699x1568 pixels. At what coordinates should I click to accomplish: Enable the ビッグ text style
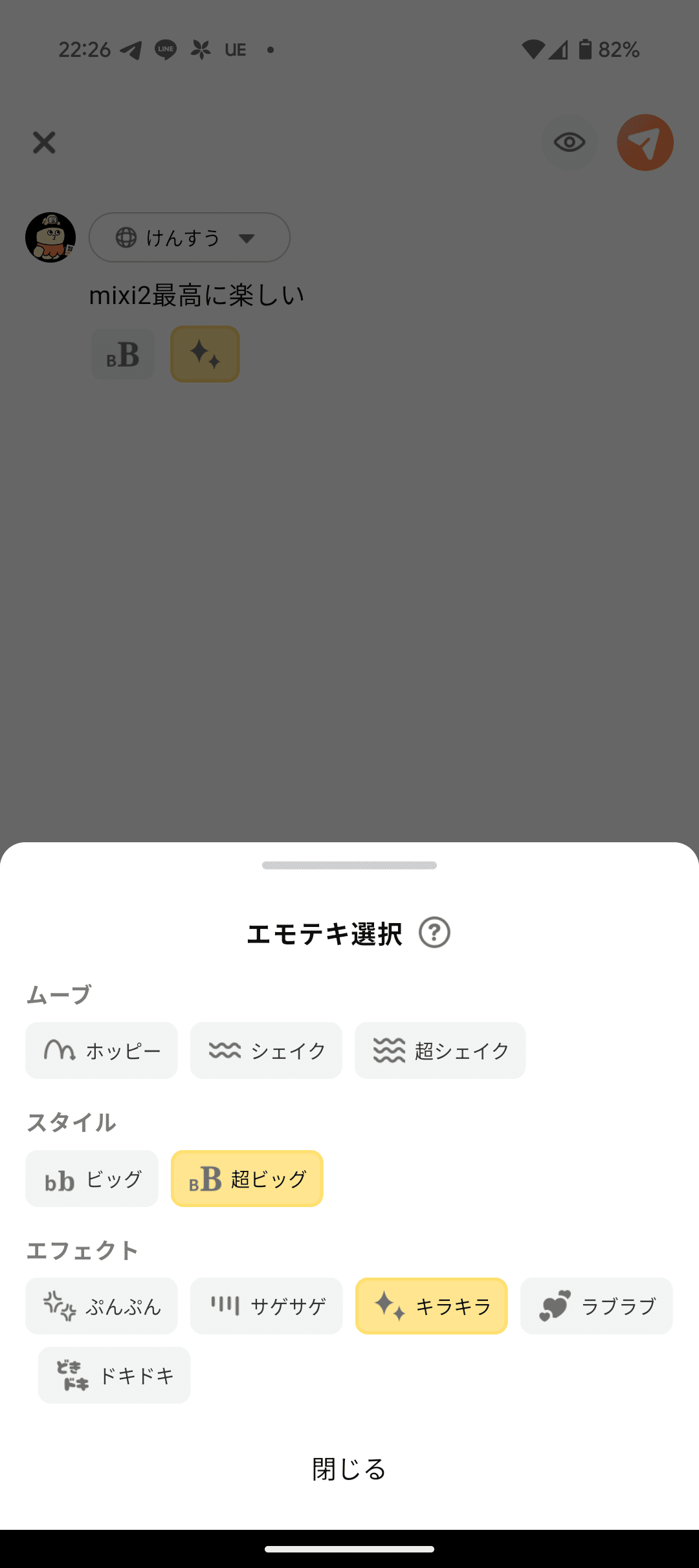point(91,1178)
